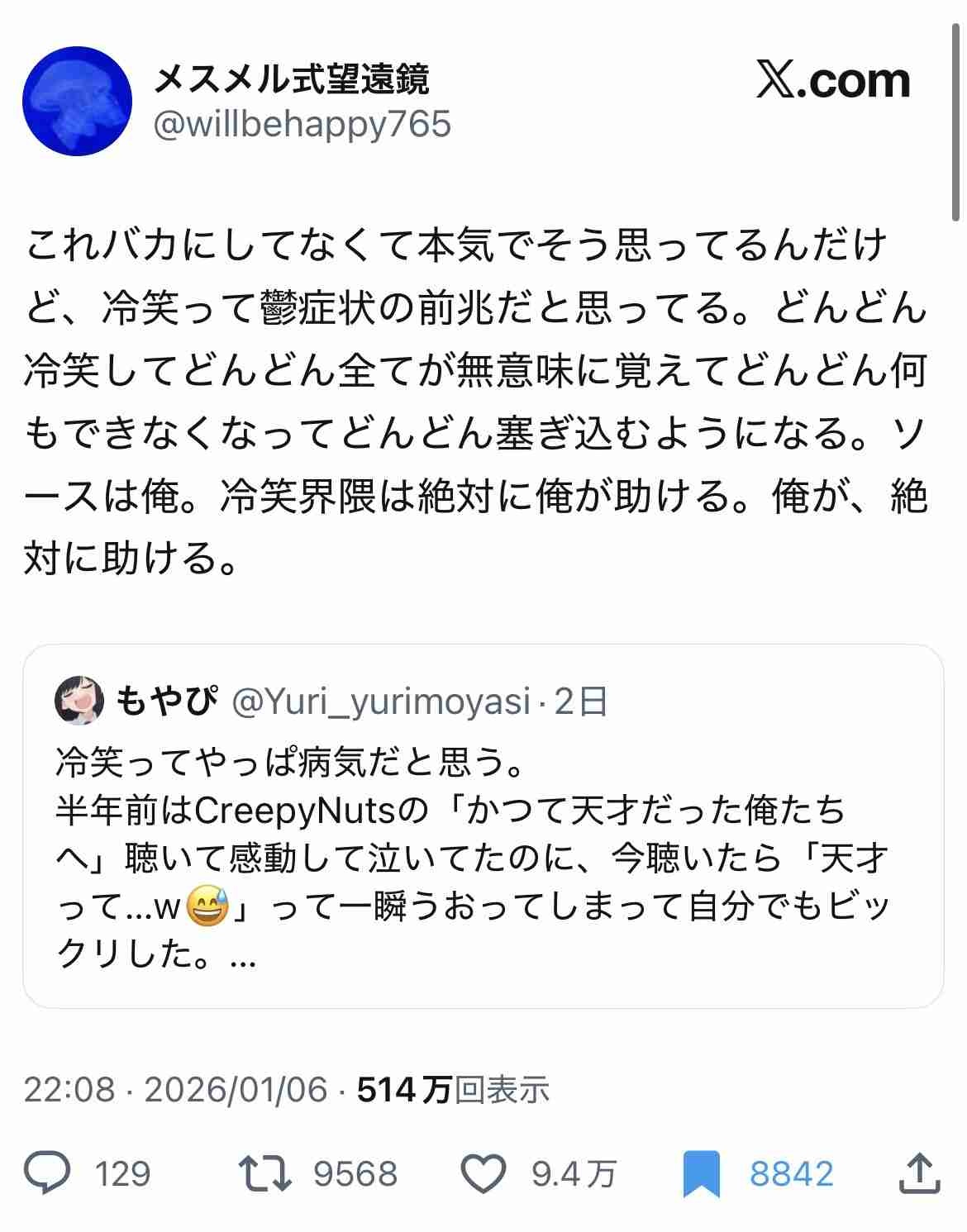Image resolution: width=967 pixels, height=1232 pixels.
Task: Open the メスメル式望遠鏡 profile picture
Action: coord(77,101)
